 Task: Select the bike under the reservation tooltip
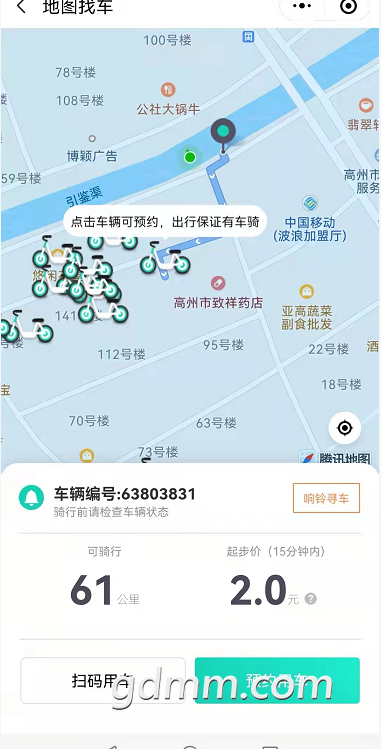[165, 258]
